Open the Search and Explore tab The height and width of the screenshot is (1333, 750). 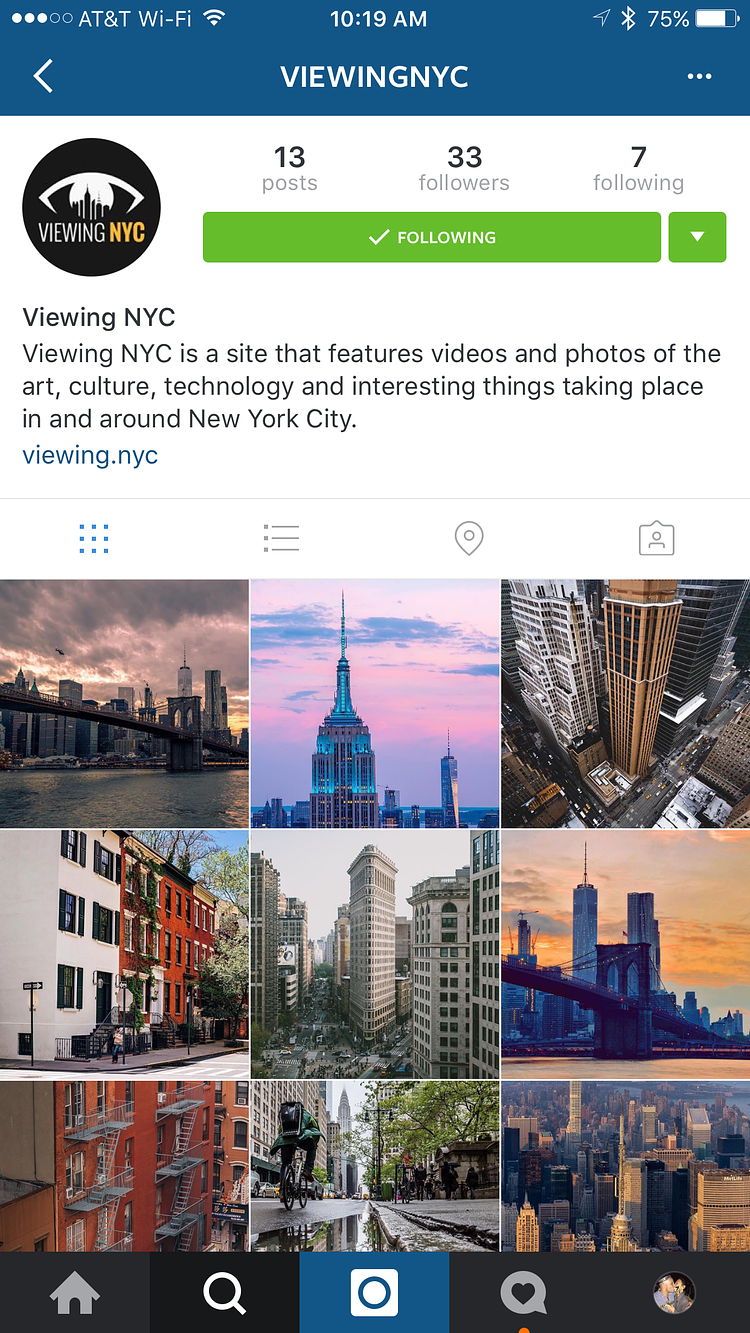click(224, 1293)
